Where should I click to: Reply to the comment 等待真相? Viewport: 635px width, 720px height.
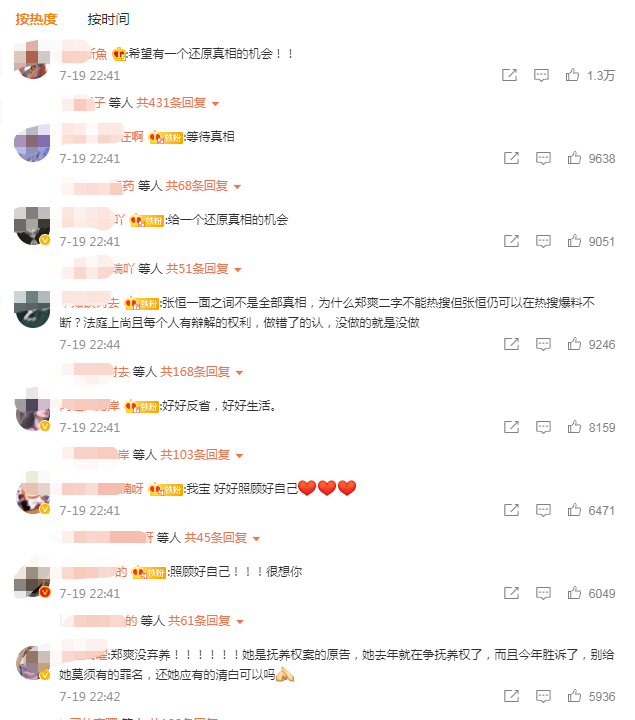click(x=542, y=158)
